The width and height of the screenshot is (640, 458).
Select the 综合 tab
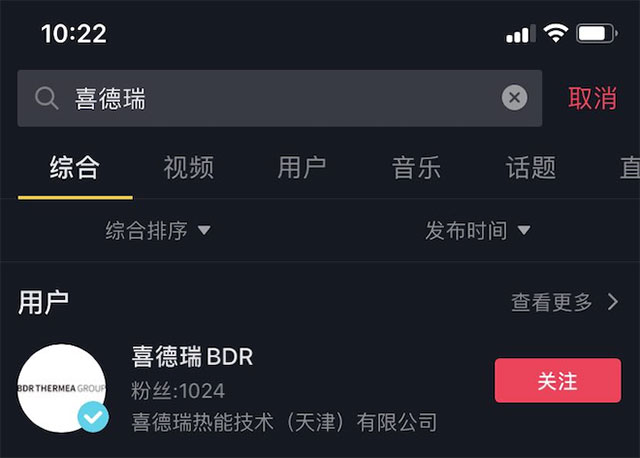(x=75, y=167)
